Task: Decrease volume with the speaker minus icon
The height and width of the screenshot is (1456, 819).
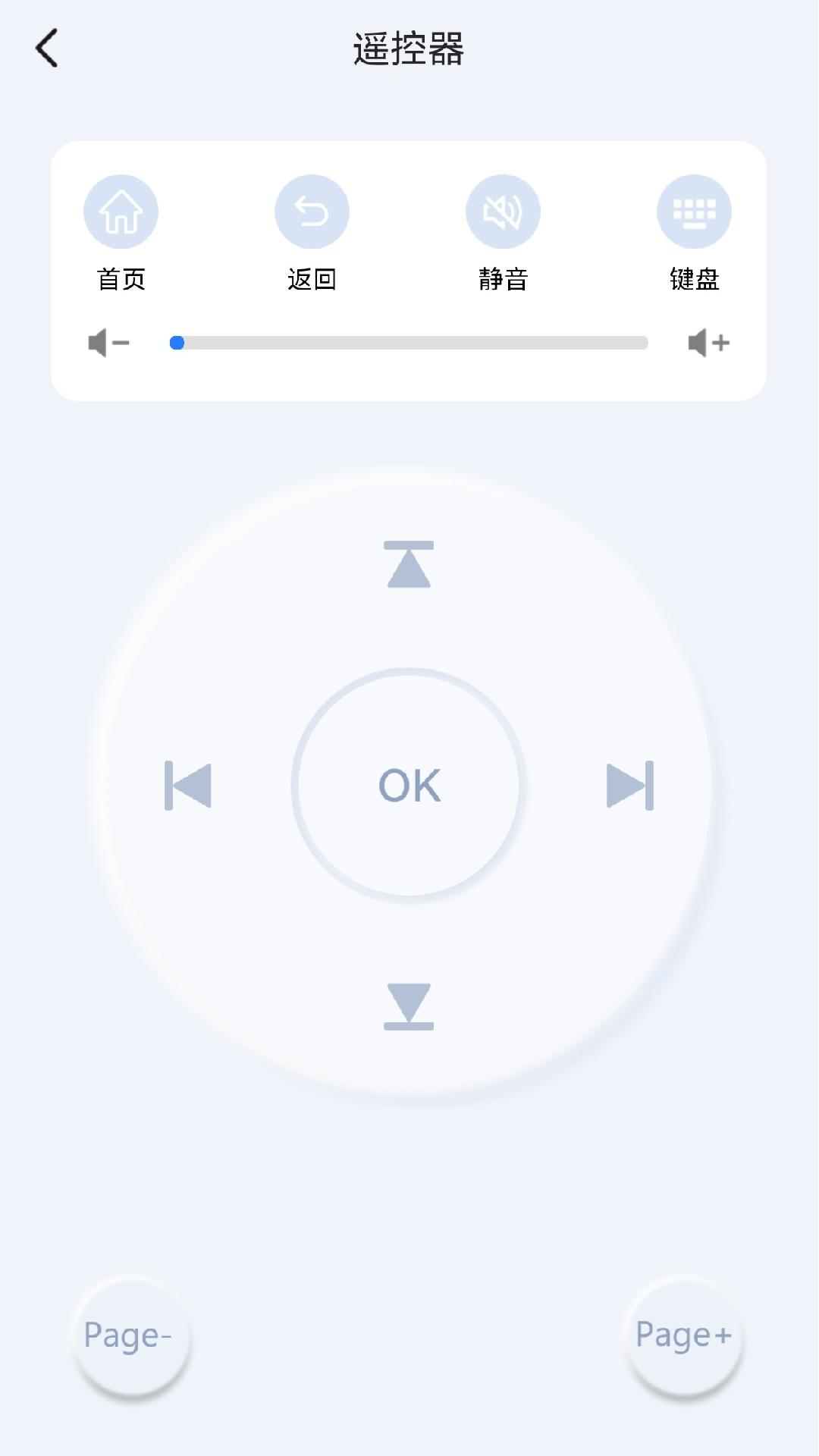Action: pyautogui.click(x=108, y=343)
